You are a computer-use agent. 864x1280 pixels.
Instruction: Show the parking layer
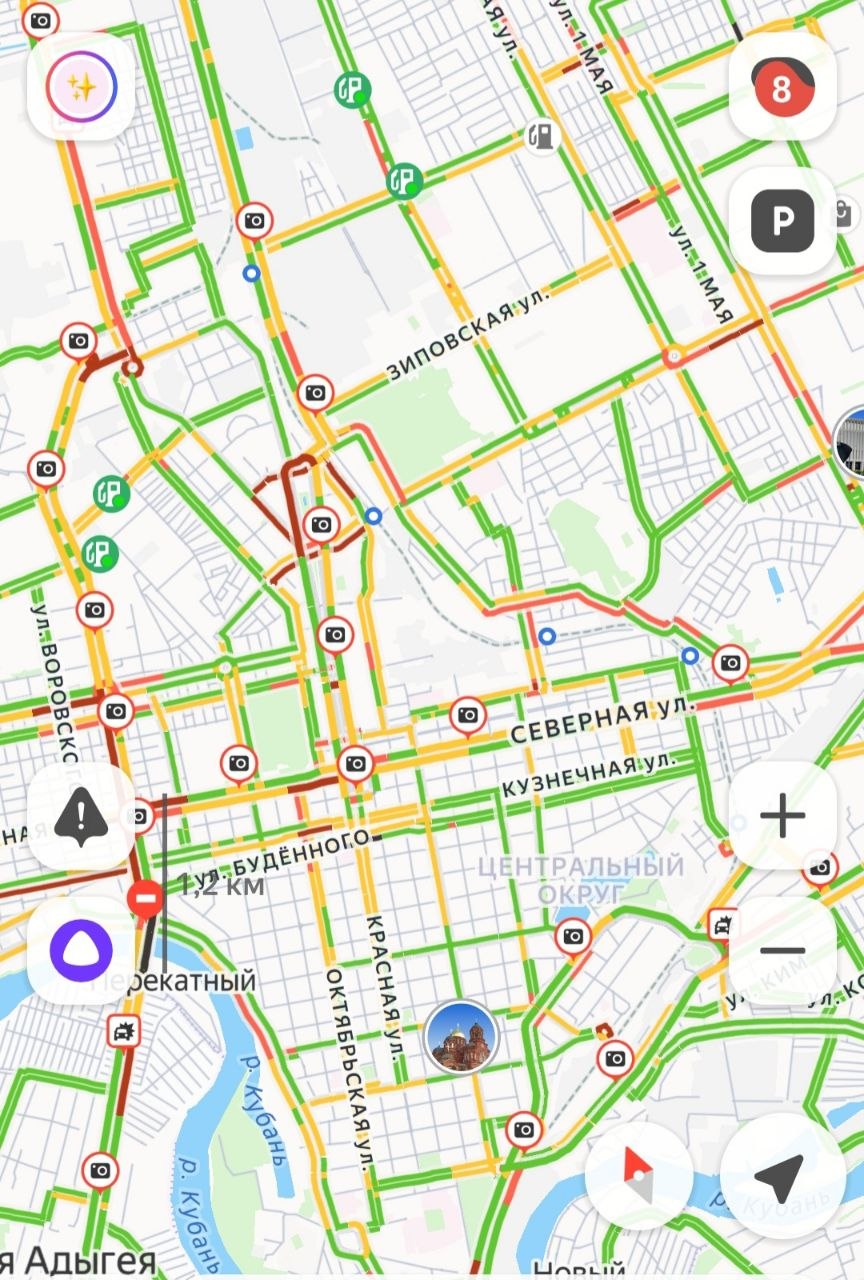pyautogui.click(x=782, y=221)
